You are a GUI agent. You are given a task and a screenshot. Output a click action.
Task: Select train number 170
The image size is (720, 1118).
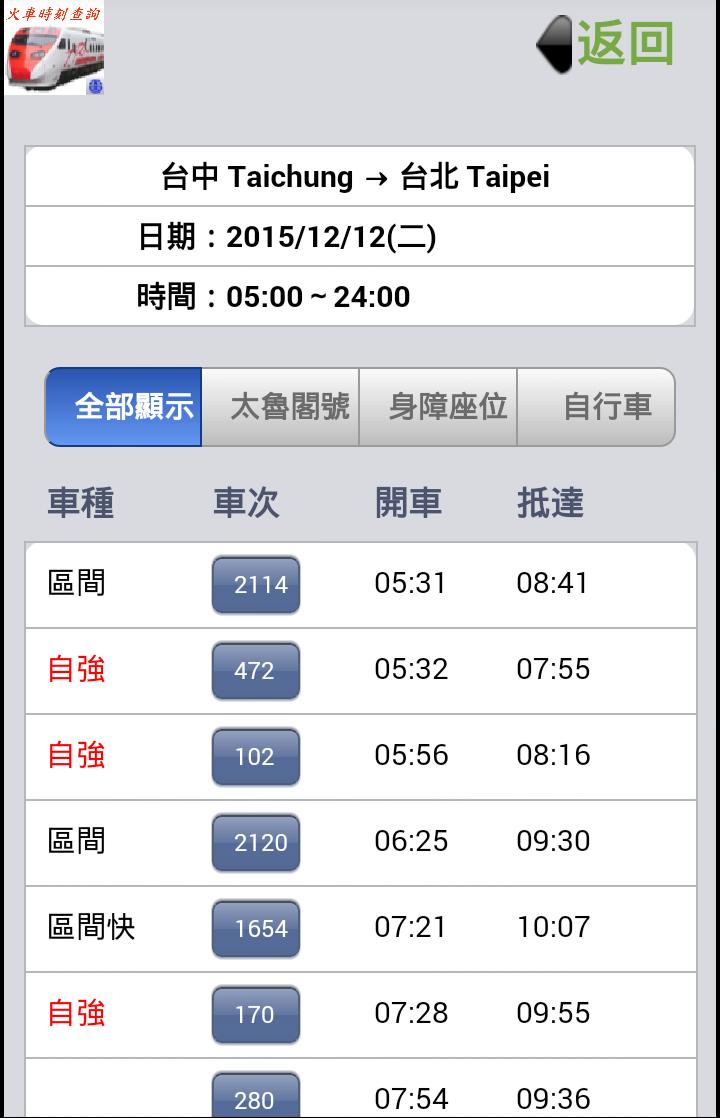pyautogui.click(x=256, y=1015)
